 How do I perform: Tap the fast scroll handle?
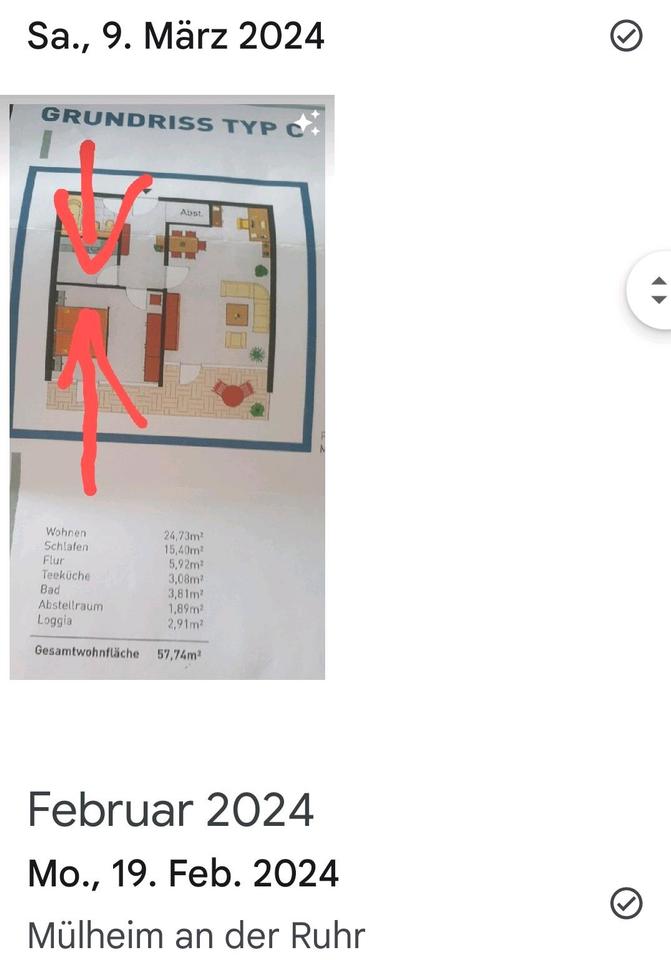point(655,290)
